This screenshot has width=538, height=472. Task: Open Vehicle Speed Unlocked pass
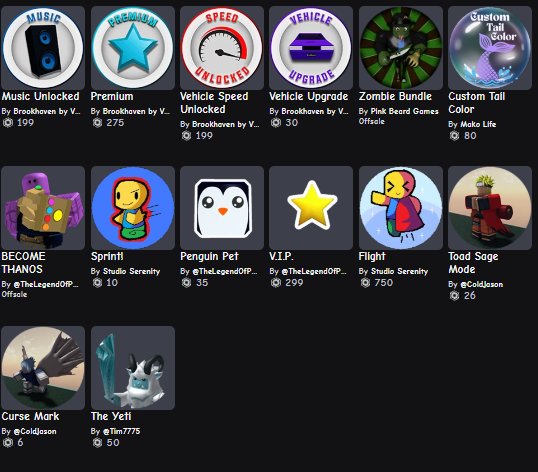click(x=222, y=48)
